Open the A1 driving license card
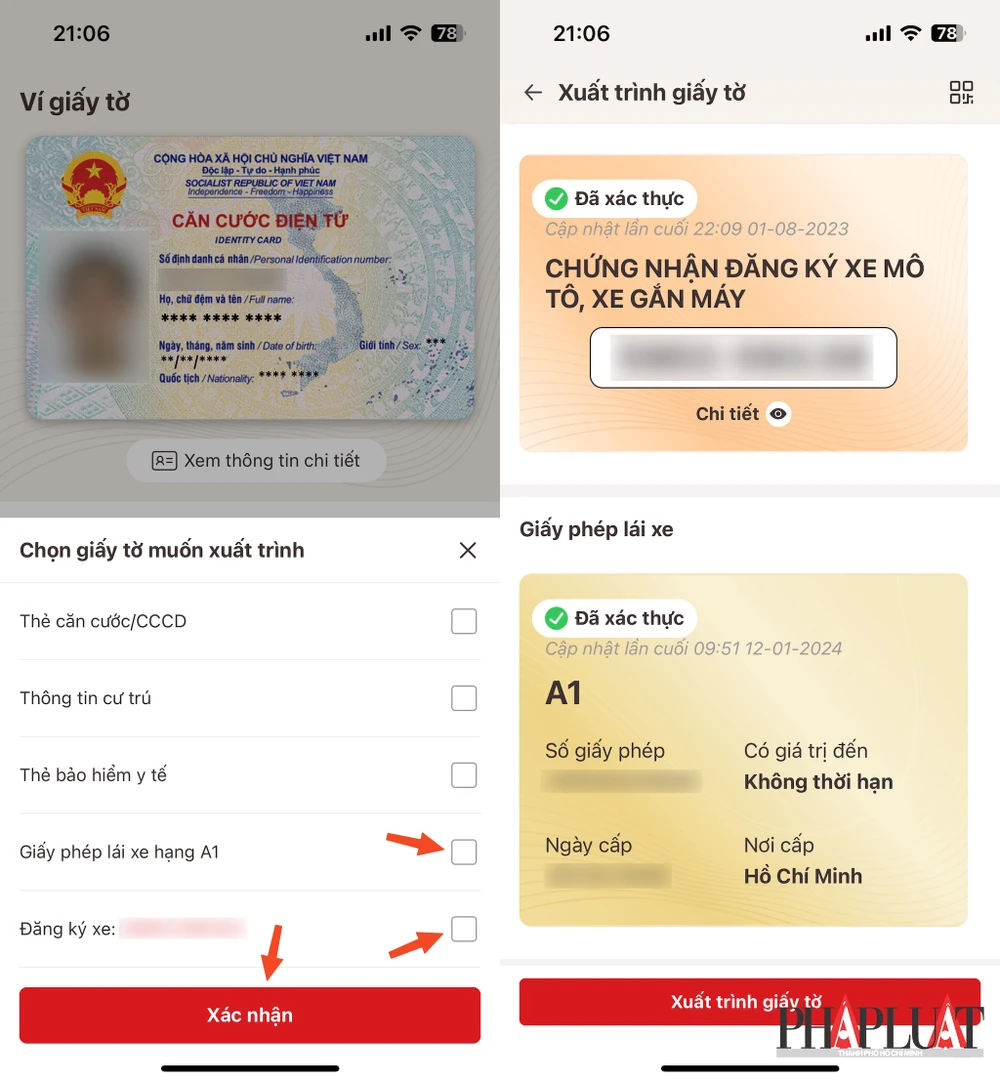Viewport: 1000px width, 1082px height. 743,750
